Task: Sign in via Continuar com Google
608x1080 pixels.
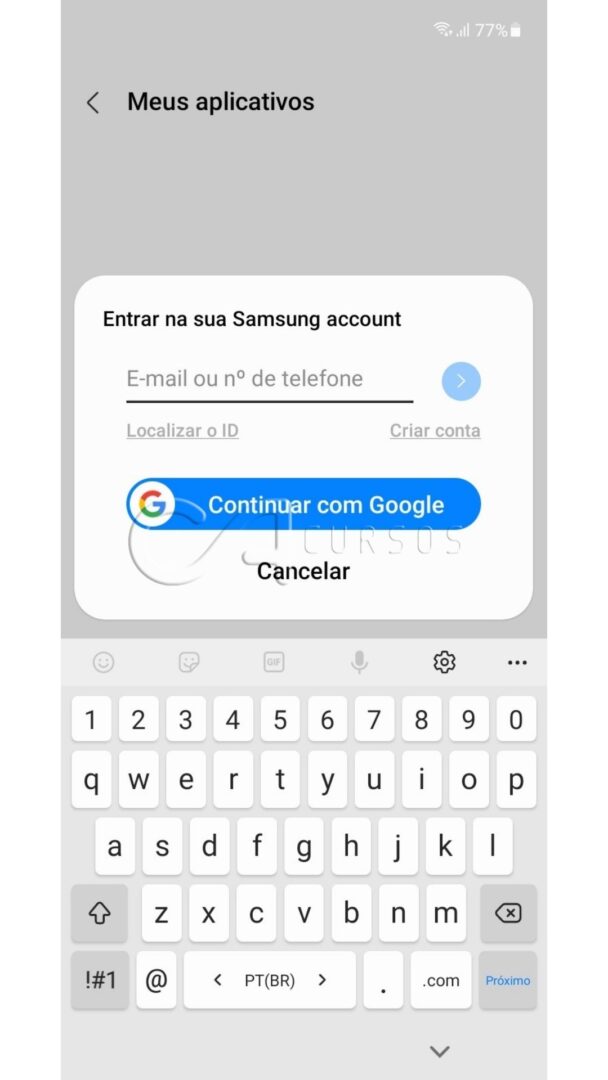Action: point(304,504)
